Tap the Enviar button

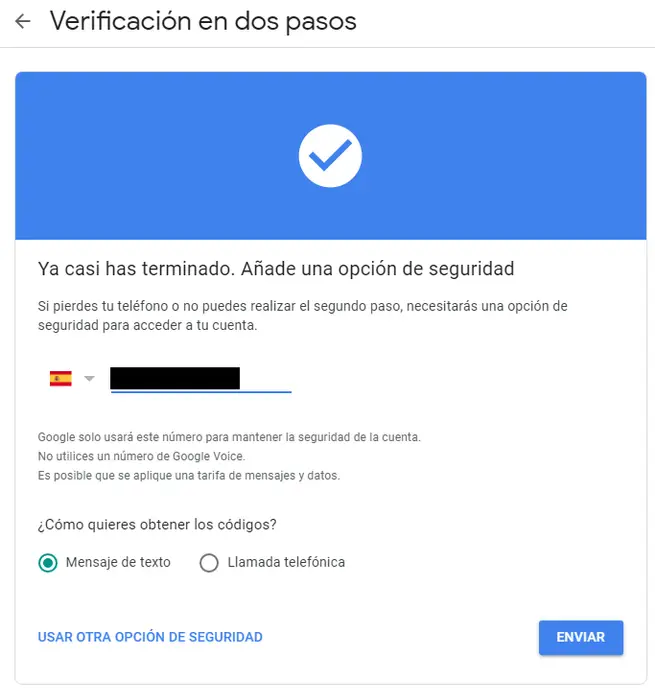(580, 637)
